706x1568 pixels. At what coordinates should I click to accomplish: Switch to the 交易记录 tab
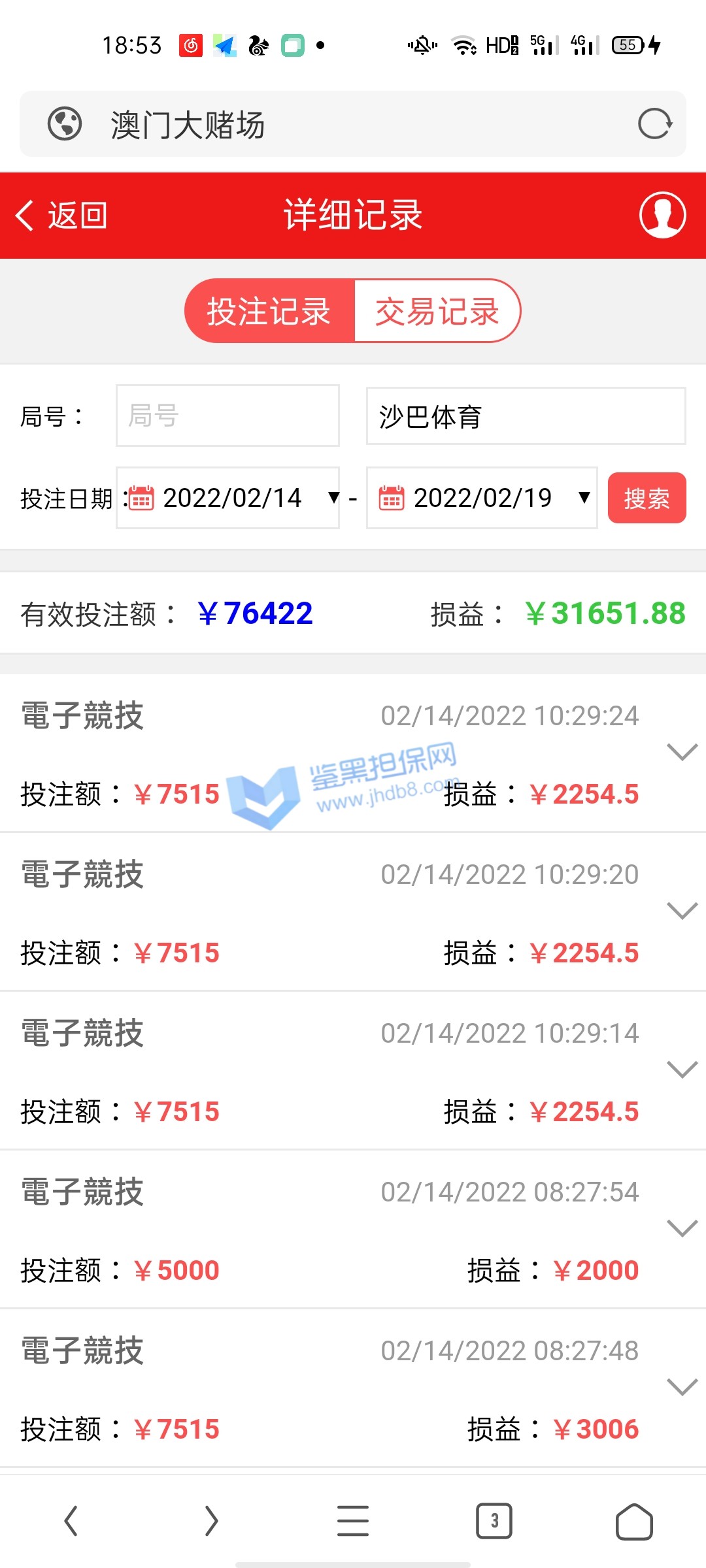[x=437, y=311]
